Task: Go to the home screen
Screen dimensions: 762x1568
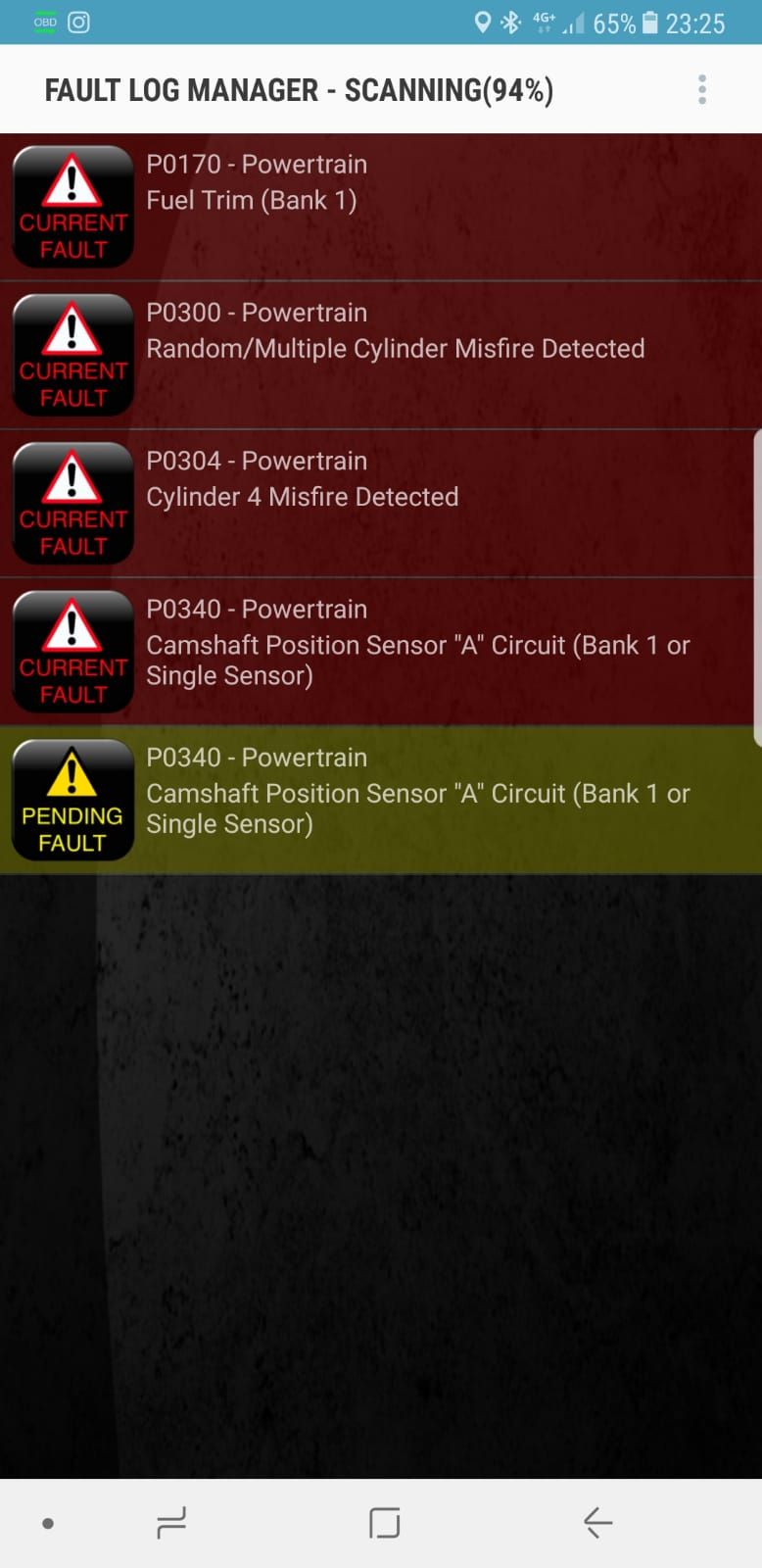Action: 384,1522
